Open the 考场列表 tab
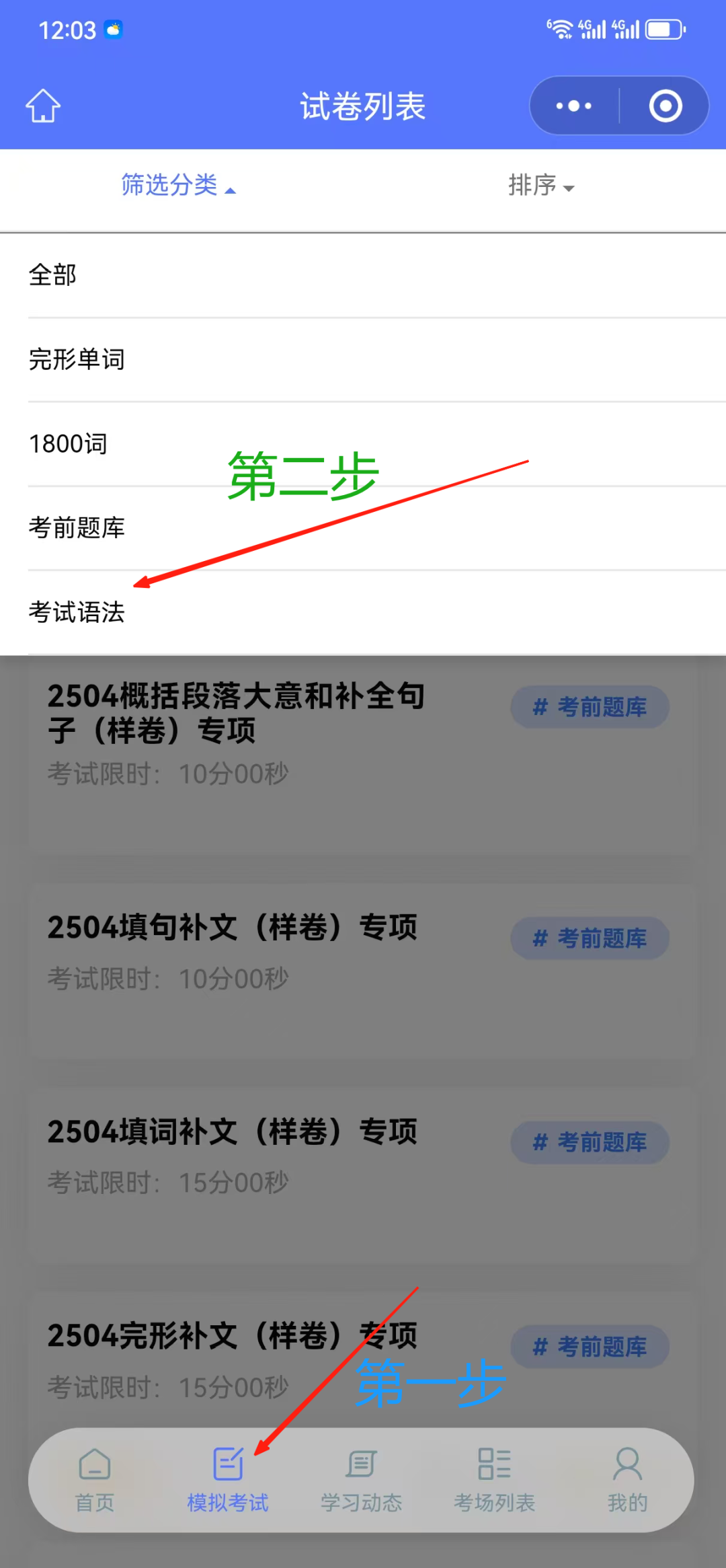The height and width of the screenshot is (1568, 726). [x=495, y=1480]
